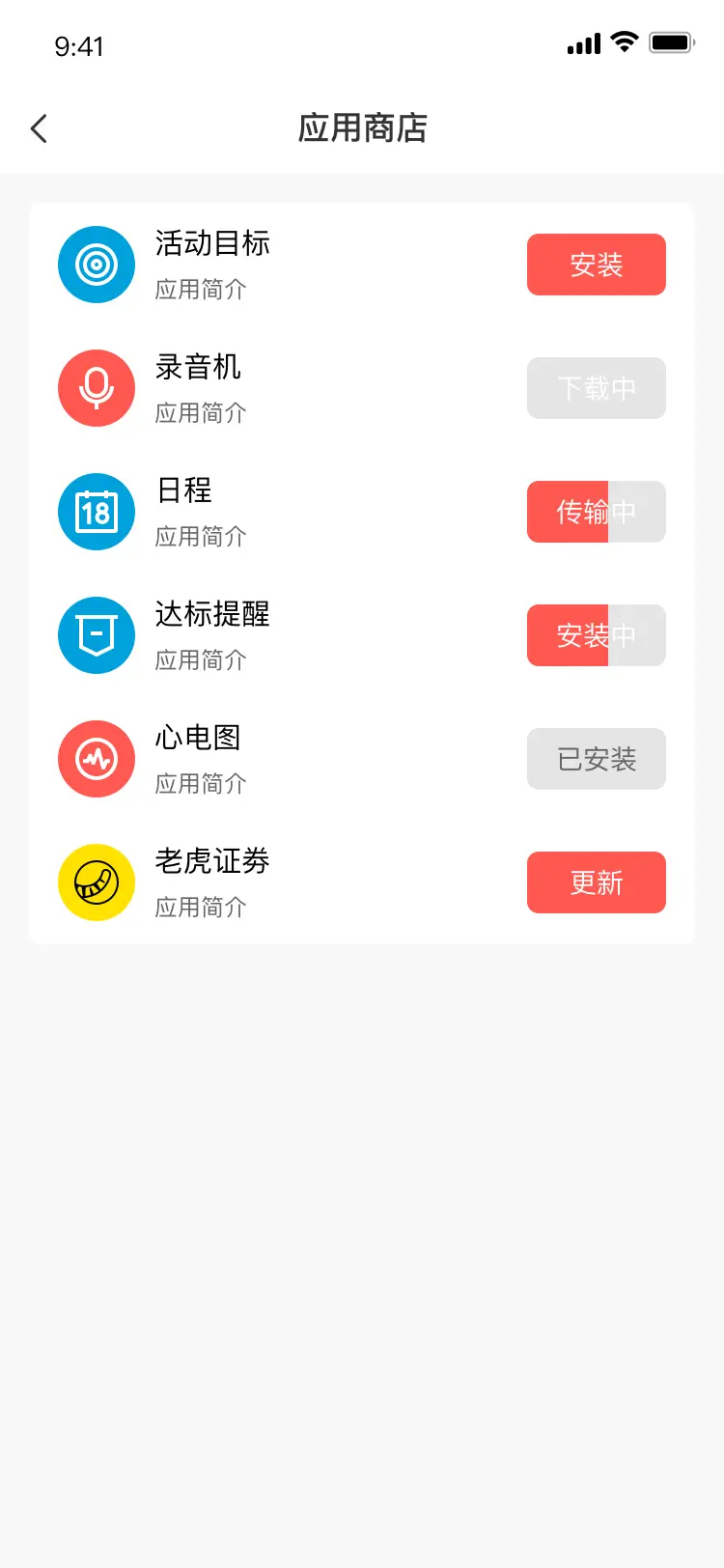Viewport: 724px width, 1568px height.
Task: Click the 安装中 installation progress indicator
Action: tap(596, 635)
